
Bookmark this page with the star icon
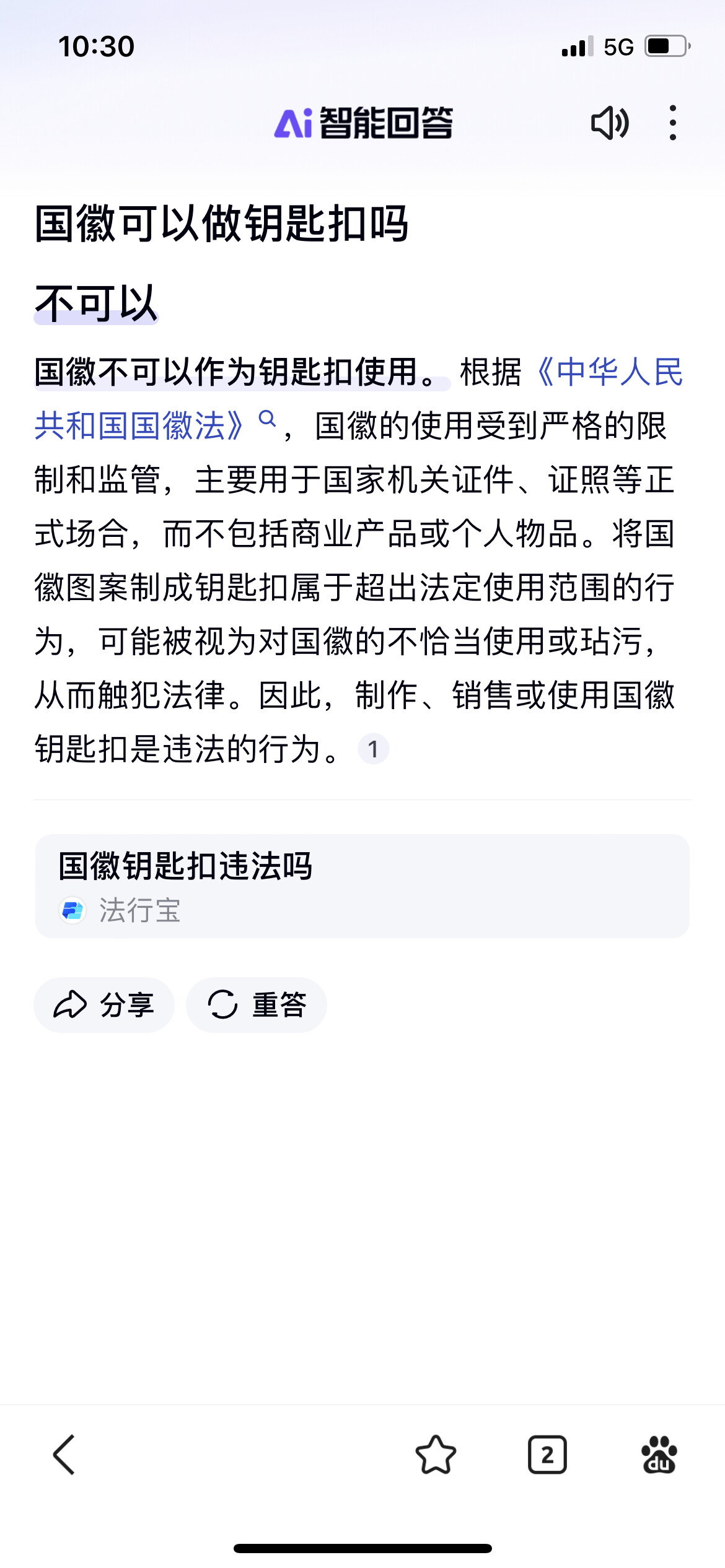(436, 1455)
